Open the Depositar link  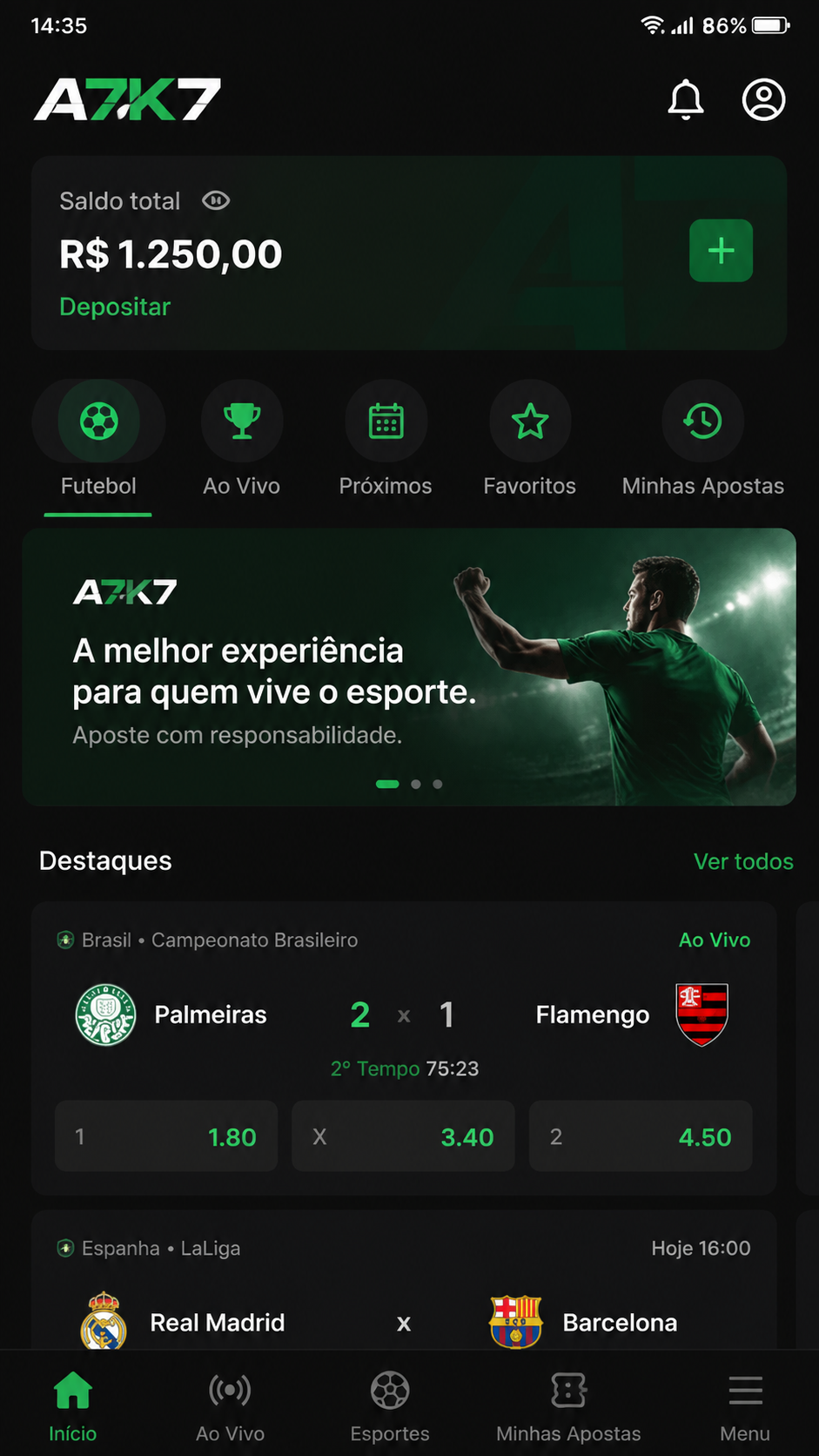115,307
